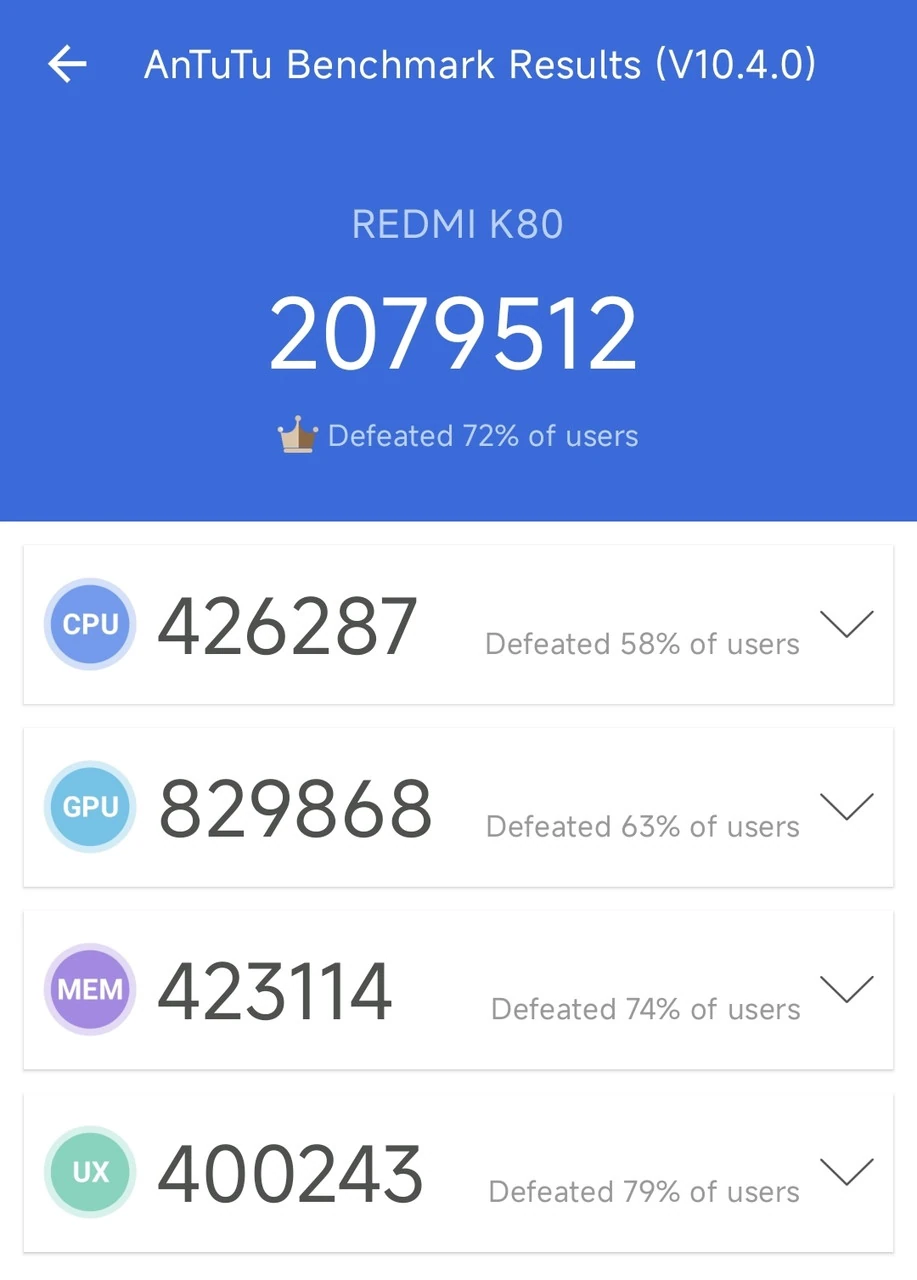Viewport: 917px width, 1280px height.
Task: Expand the CPU score details
Action: click(846, 625)
